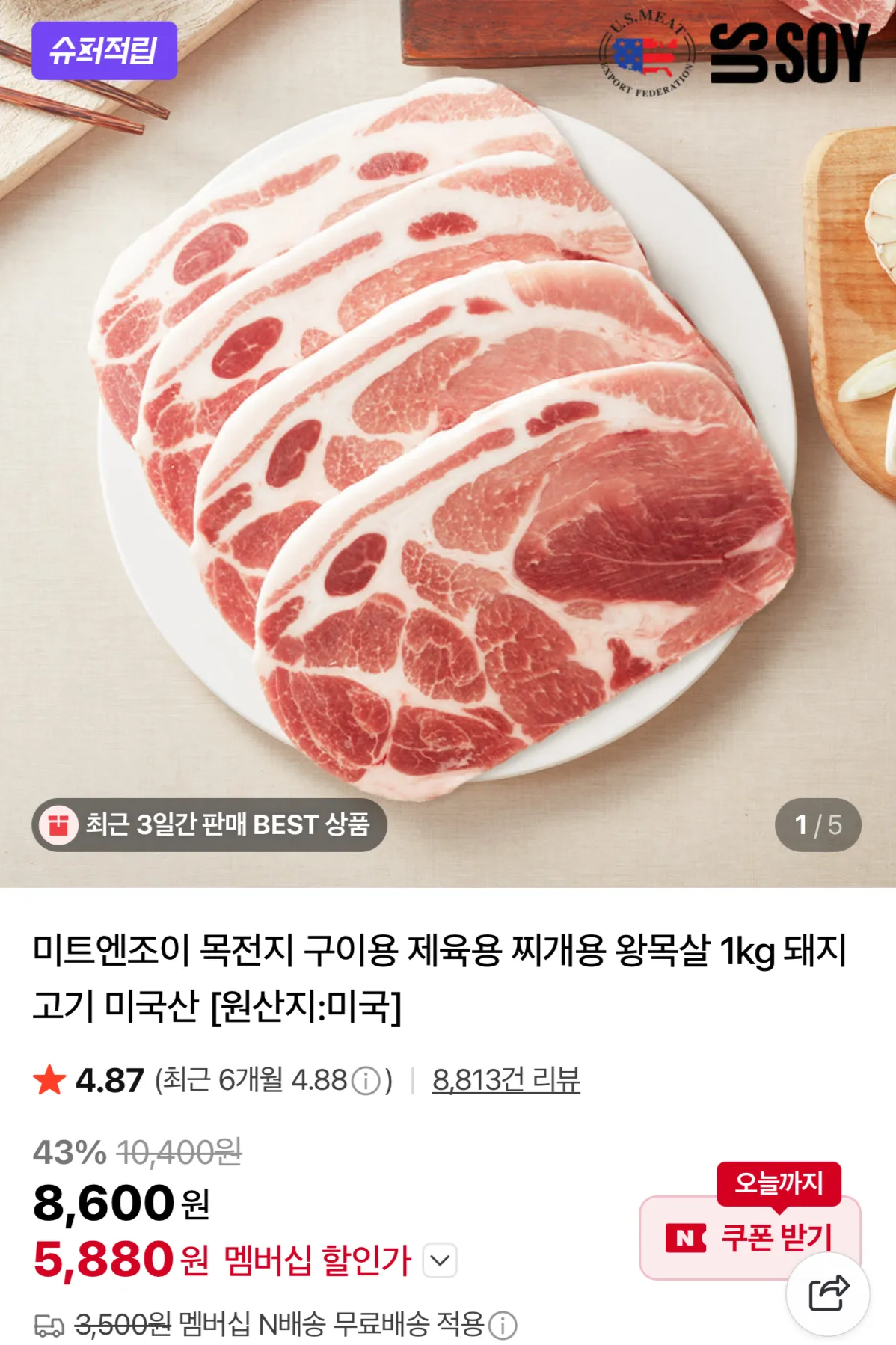The height and width of the screenshot is (1345, 896).
Task: Open the recent 6-month rating info icon
Action: point(366,1081)
